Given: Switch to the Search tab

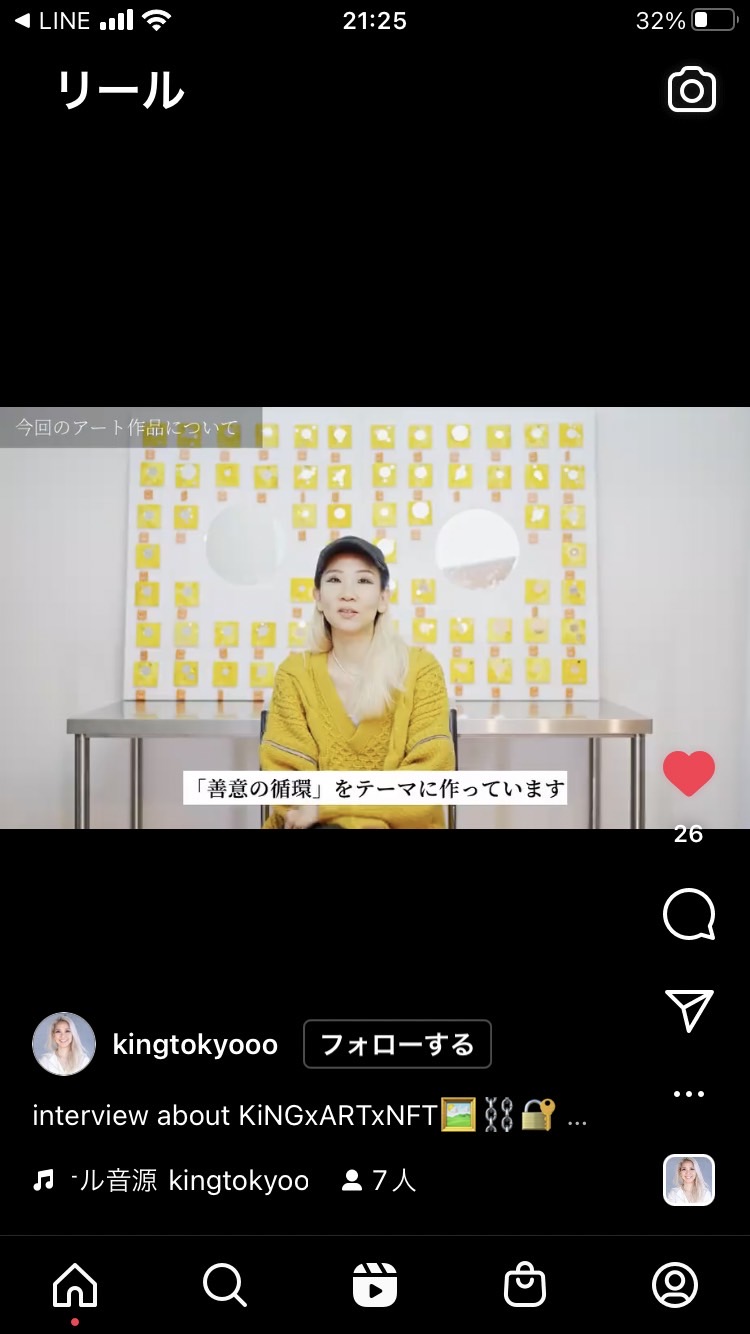Looking at the screenshot, I should (x=225, y=1284).
